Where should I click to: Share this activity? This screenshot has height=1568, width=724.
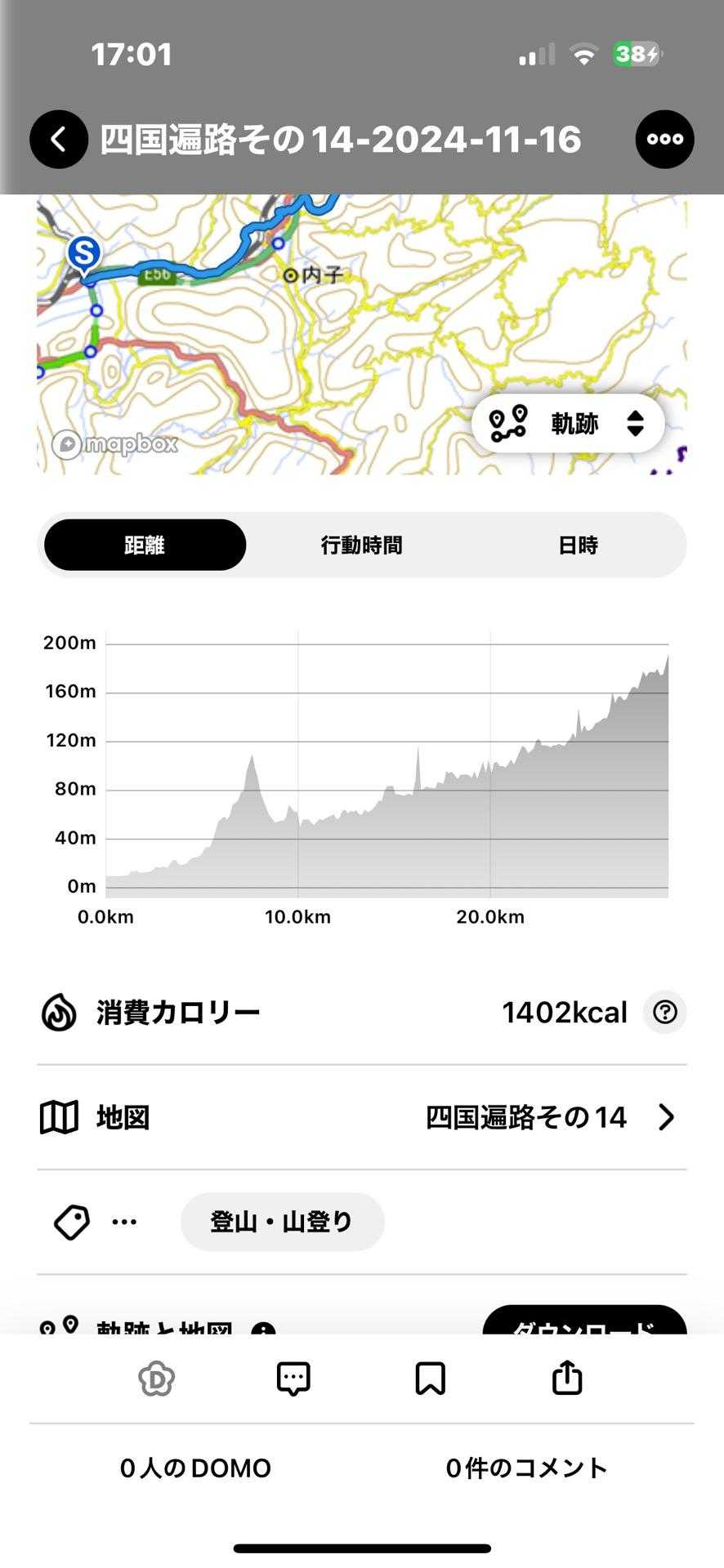point(567,1379)
